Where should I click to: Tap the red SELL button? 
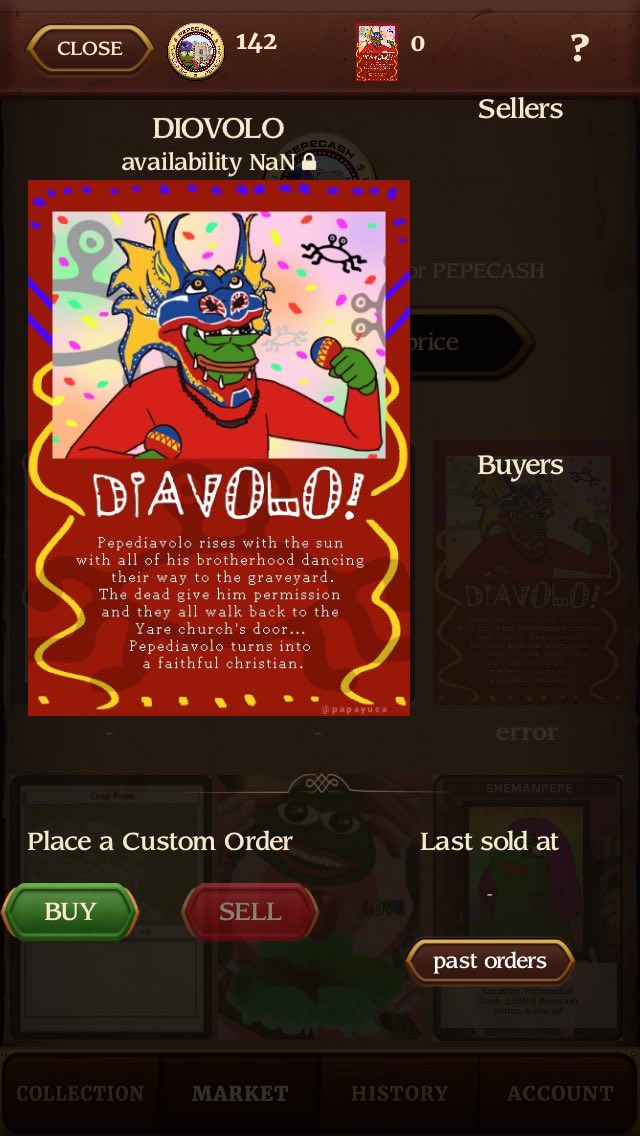click(249, 911)
